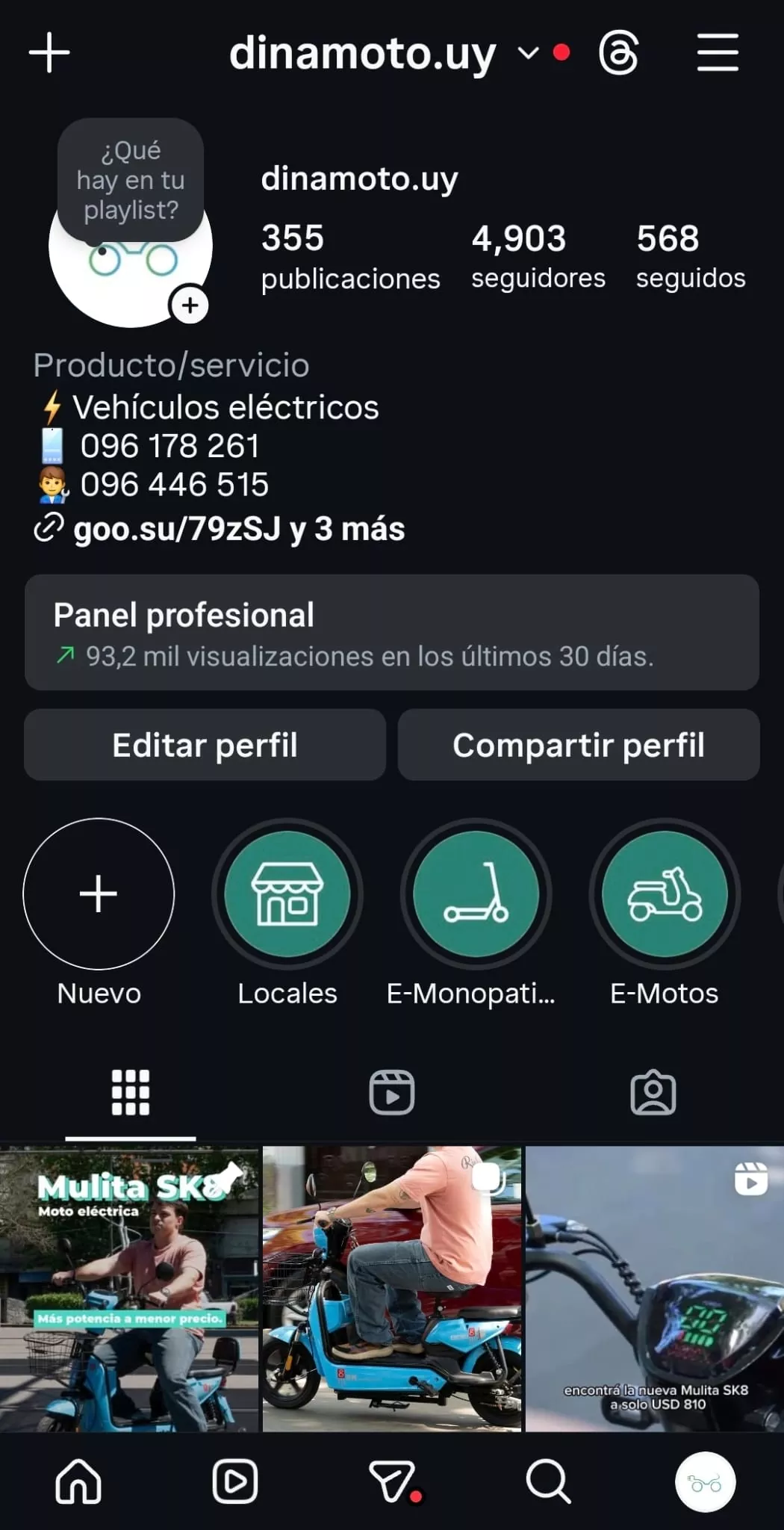Screen dimensions: 784x1530
Task: Create a Nuevo story highlight
Action: [99, 893]
